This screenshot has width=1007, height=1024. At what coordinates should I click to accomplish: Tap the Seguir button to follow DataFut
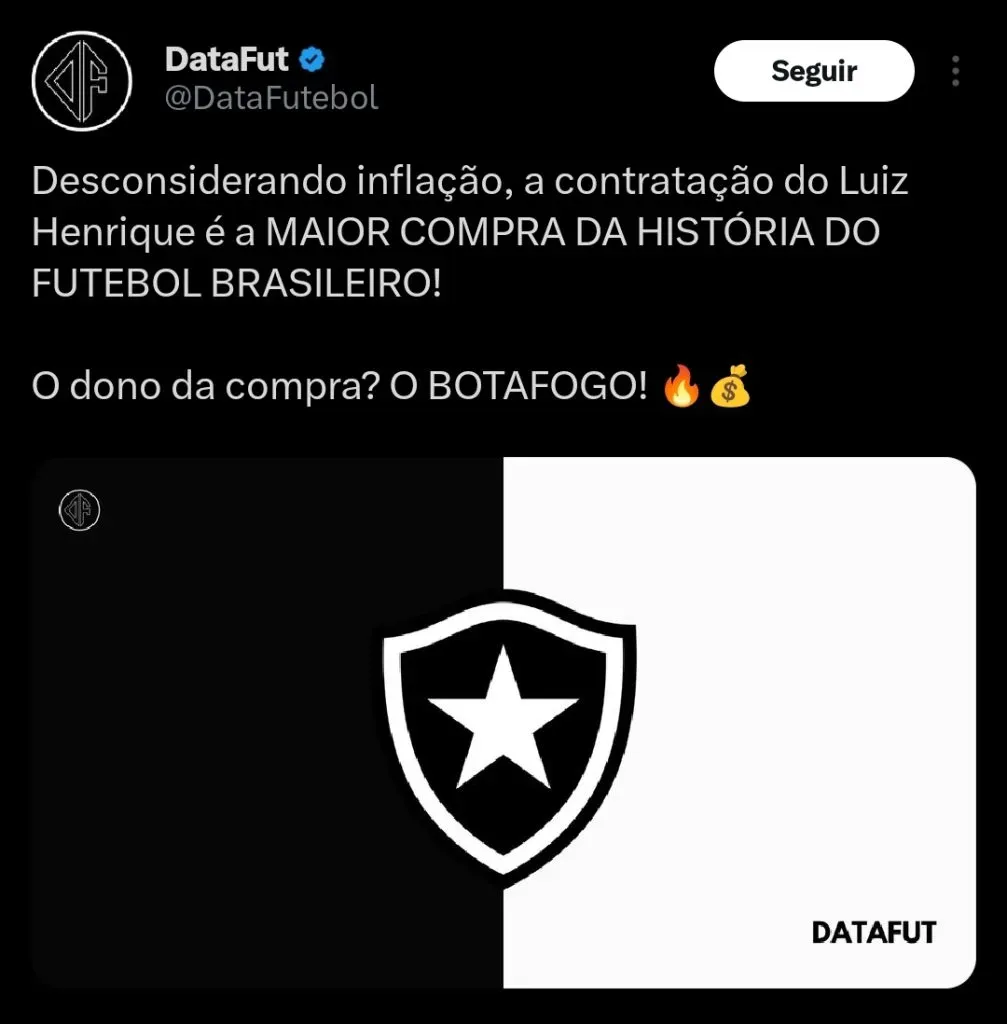[814, 71]
